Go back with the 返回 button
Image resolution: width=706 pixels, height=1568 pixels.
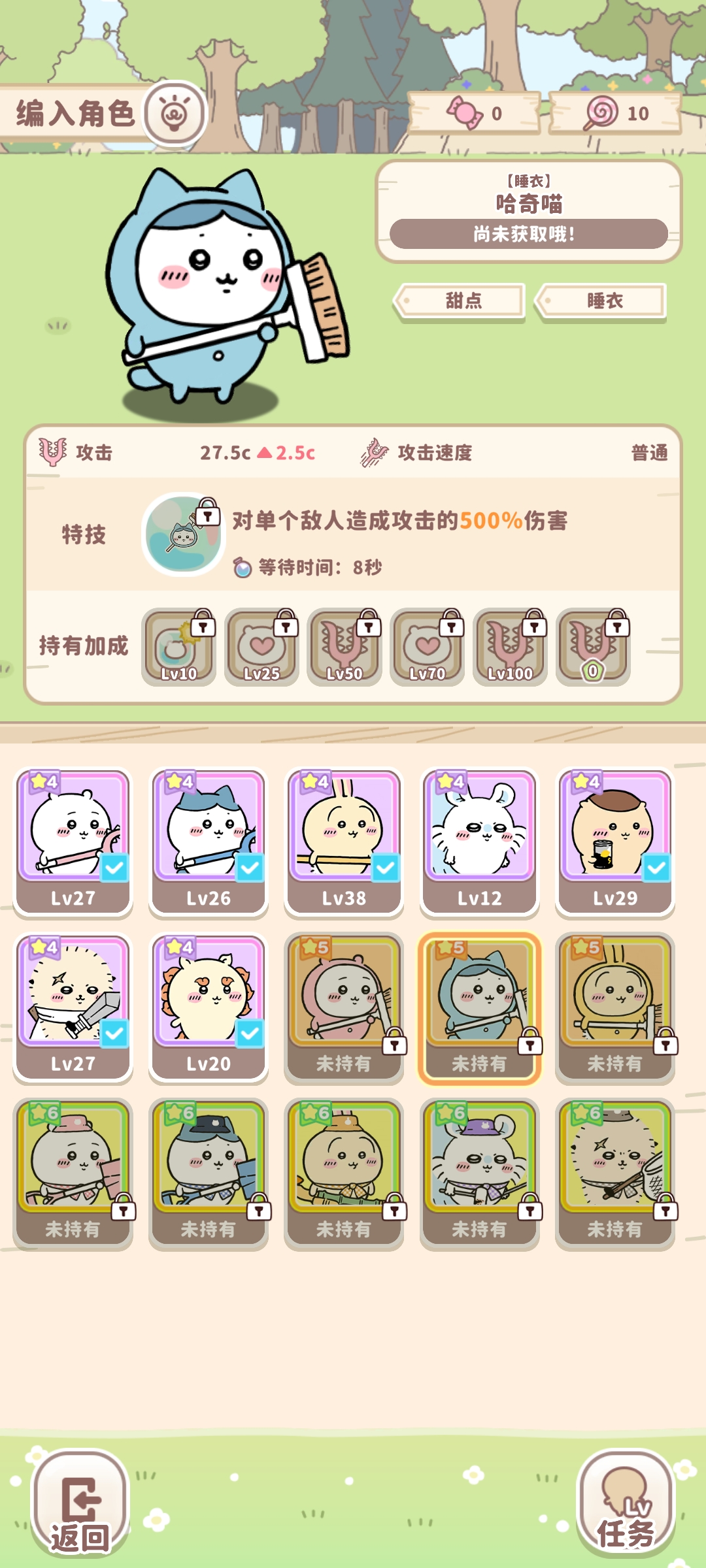[80, 1503]
